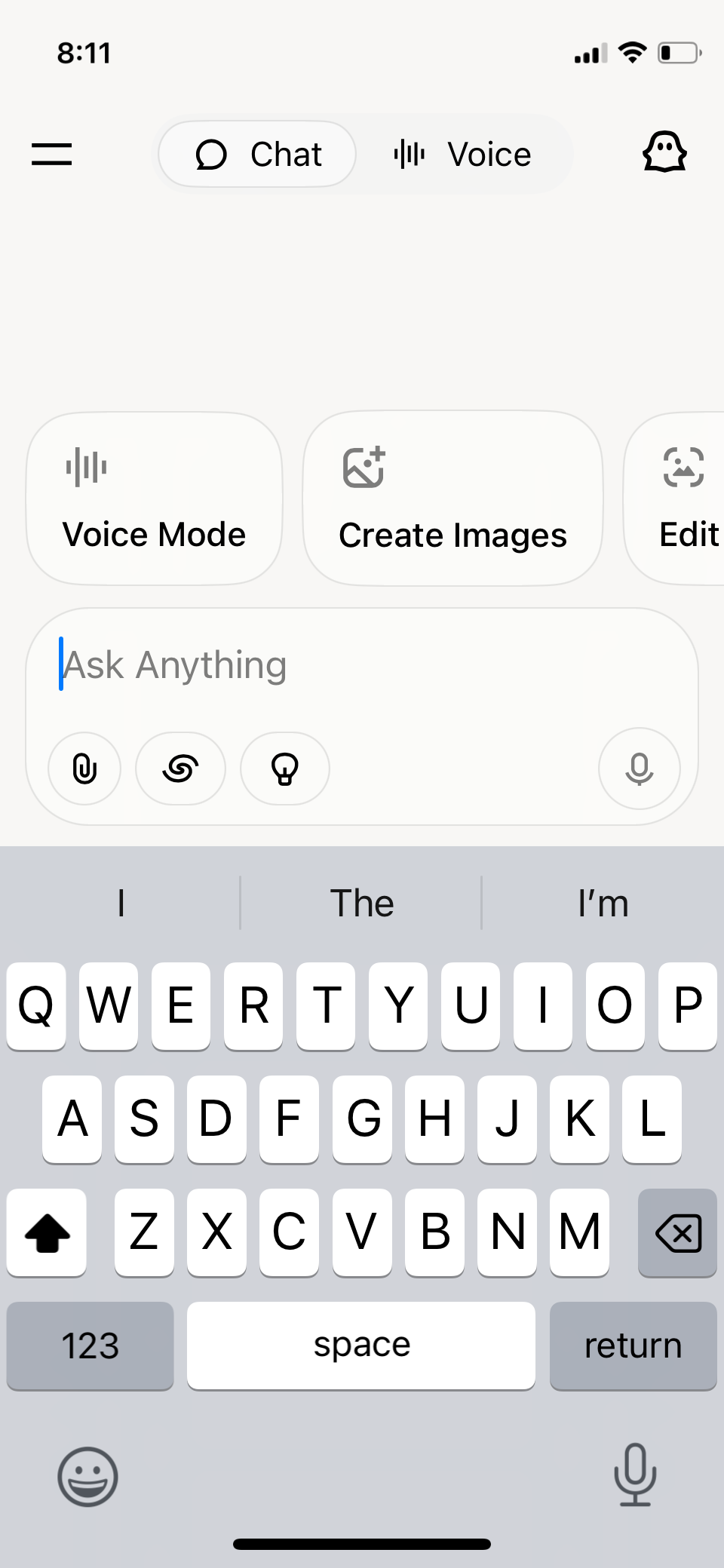
Task: Focus the Ask Anything text field
Action: (x=362, y=665)
